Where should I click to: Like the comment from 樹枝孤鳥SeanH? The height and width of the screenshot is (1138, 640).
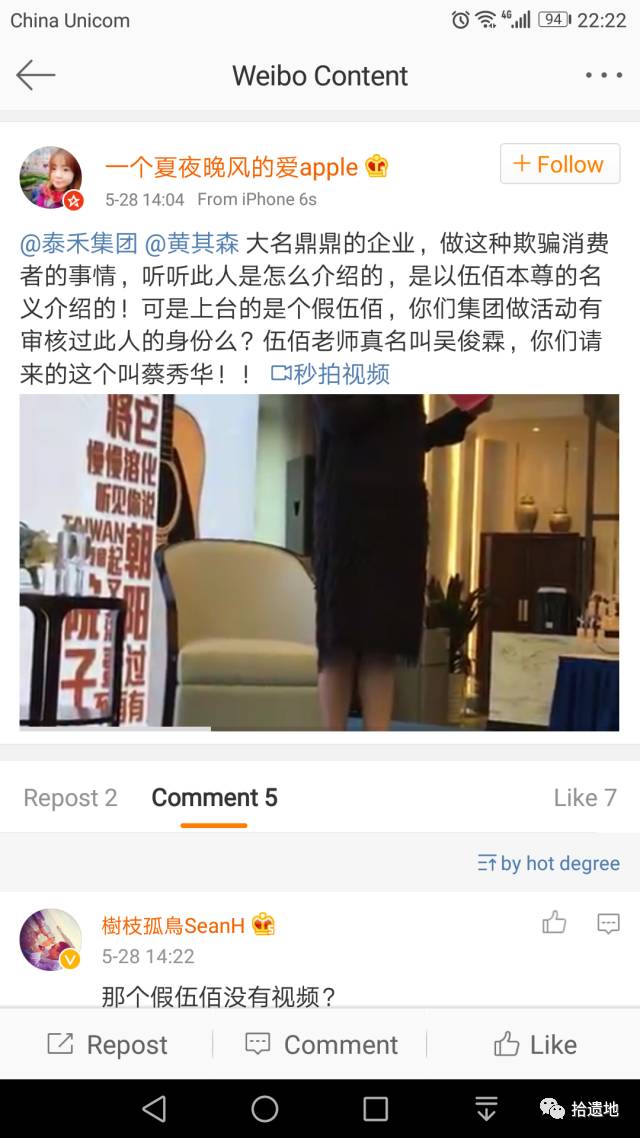554,922
